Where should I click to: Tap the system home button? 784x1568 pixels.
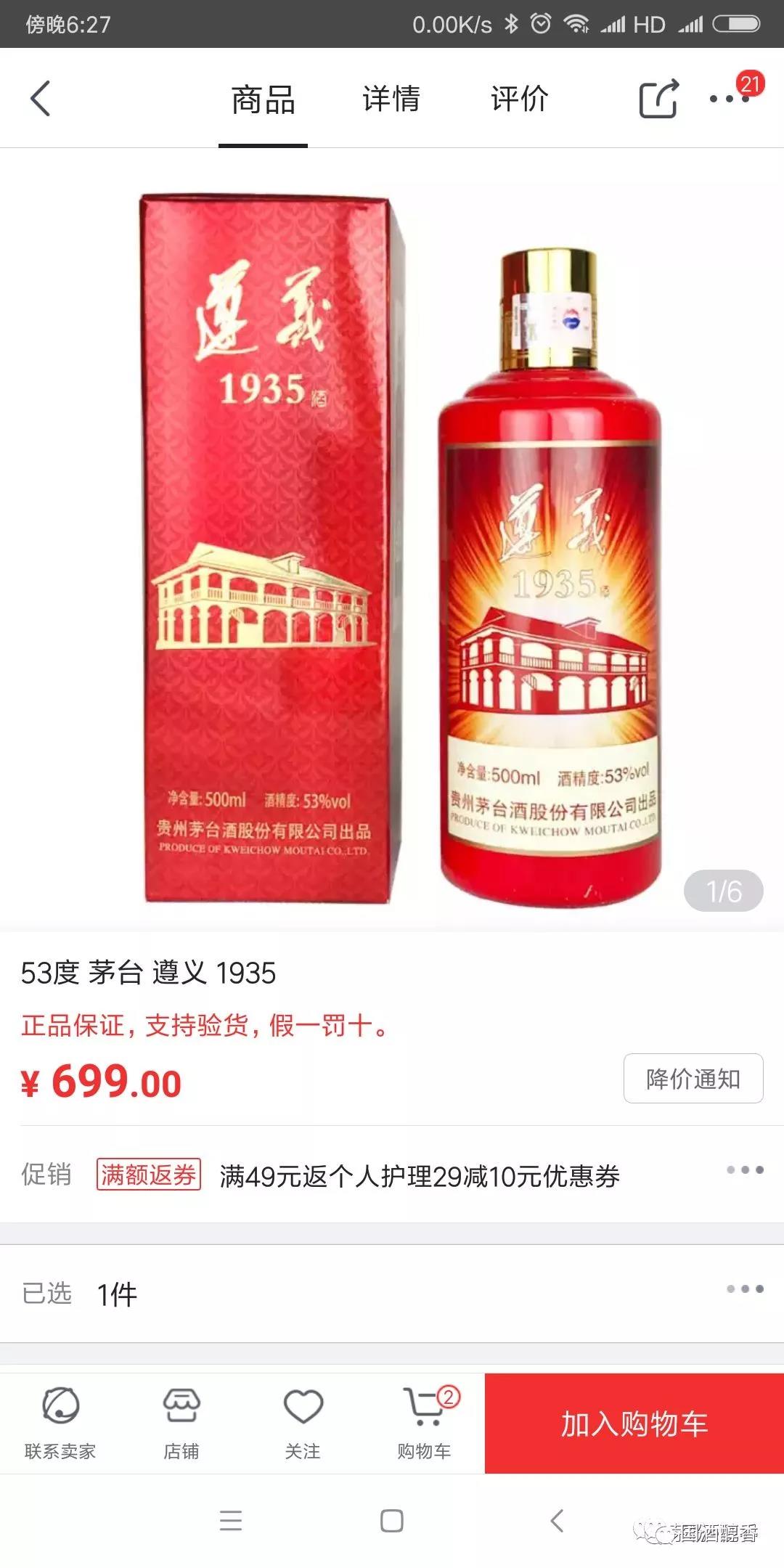392,1521
